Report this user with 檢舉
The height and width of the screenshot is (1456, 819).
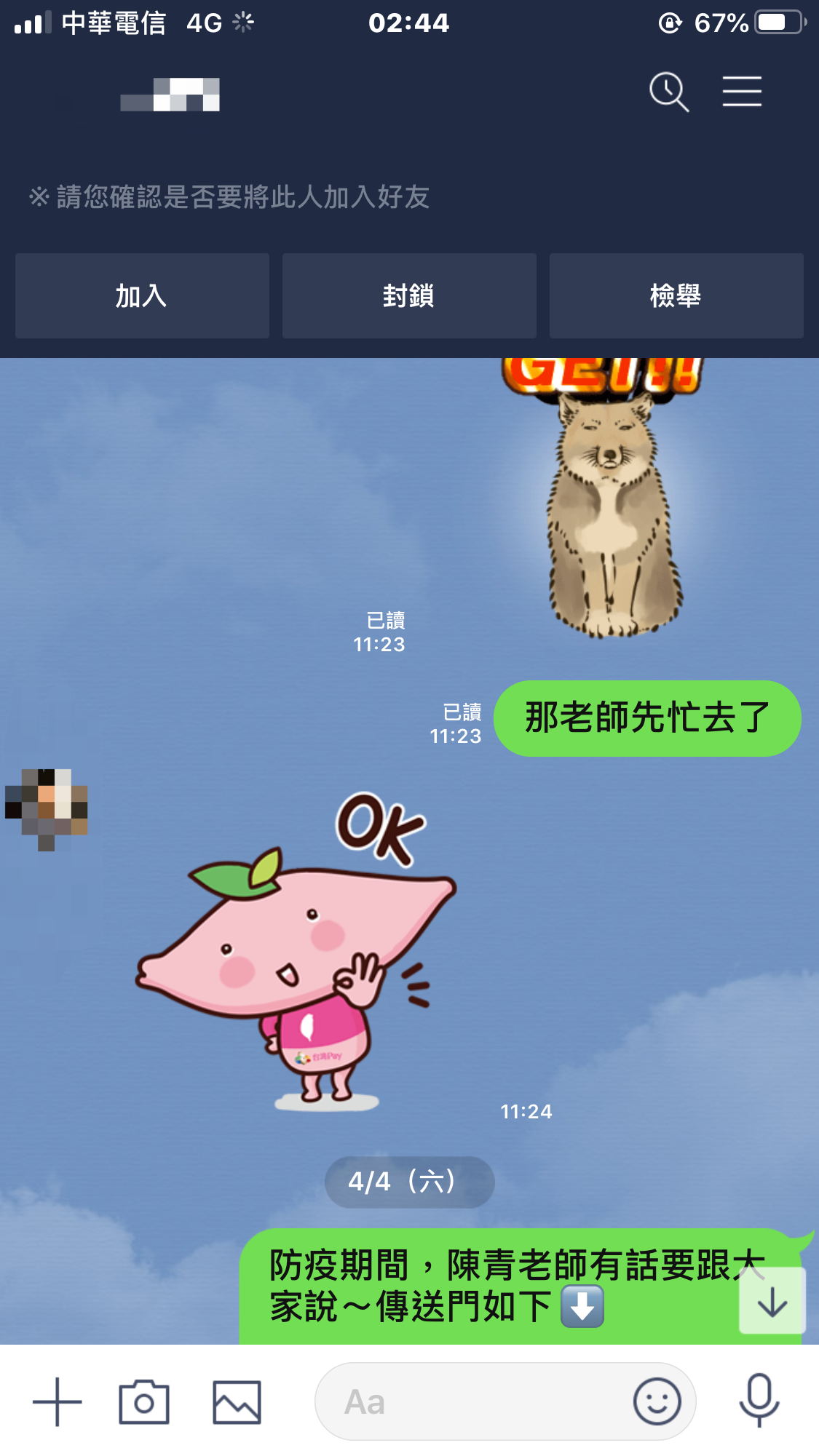(676, 296)
